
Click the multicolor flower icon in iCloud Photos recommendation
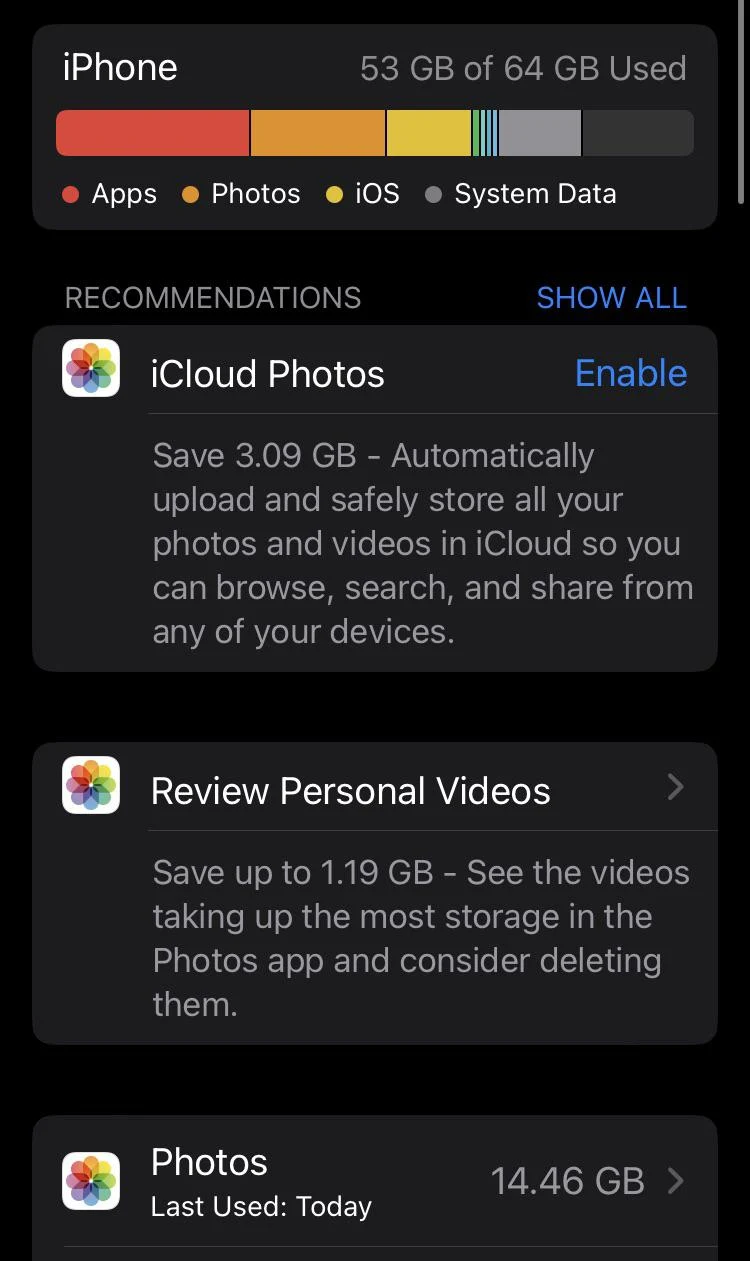(x=91, y=368)
